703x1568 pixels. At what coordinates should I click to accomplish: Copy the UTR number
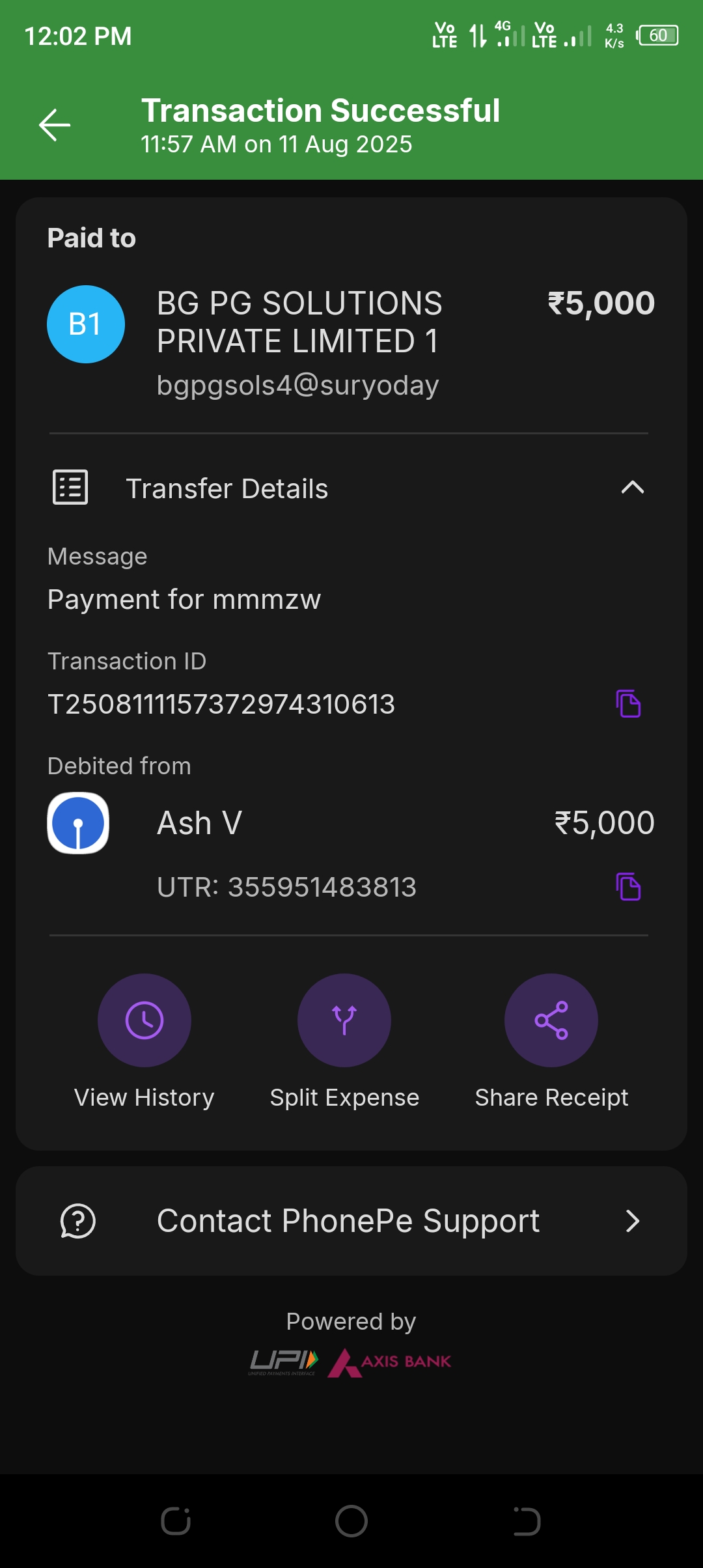point(628,887)
